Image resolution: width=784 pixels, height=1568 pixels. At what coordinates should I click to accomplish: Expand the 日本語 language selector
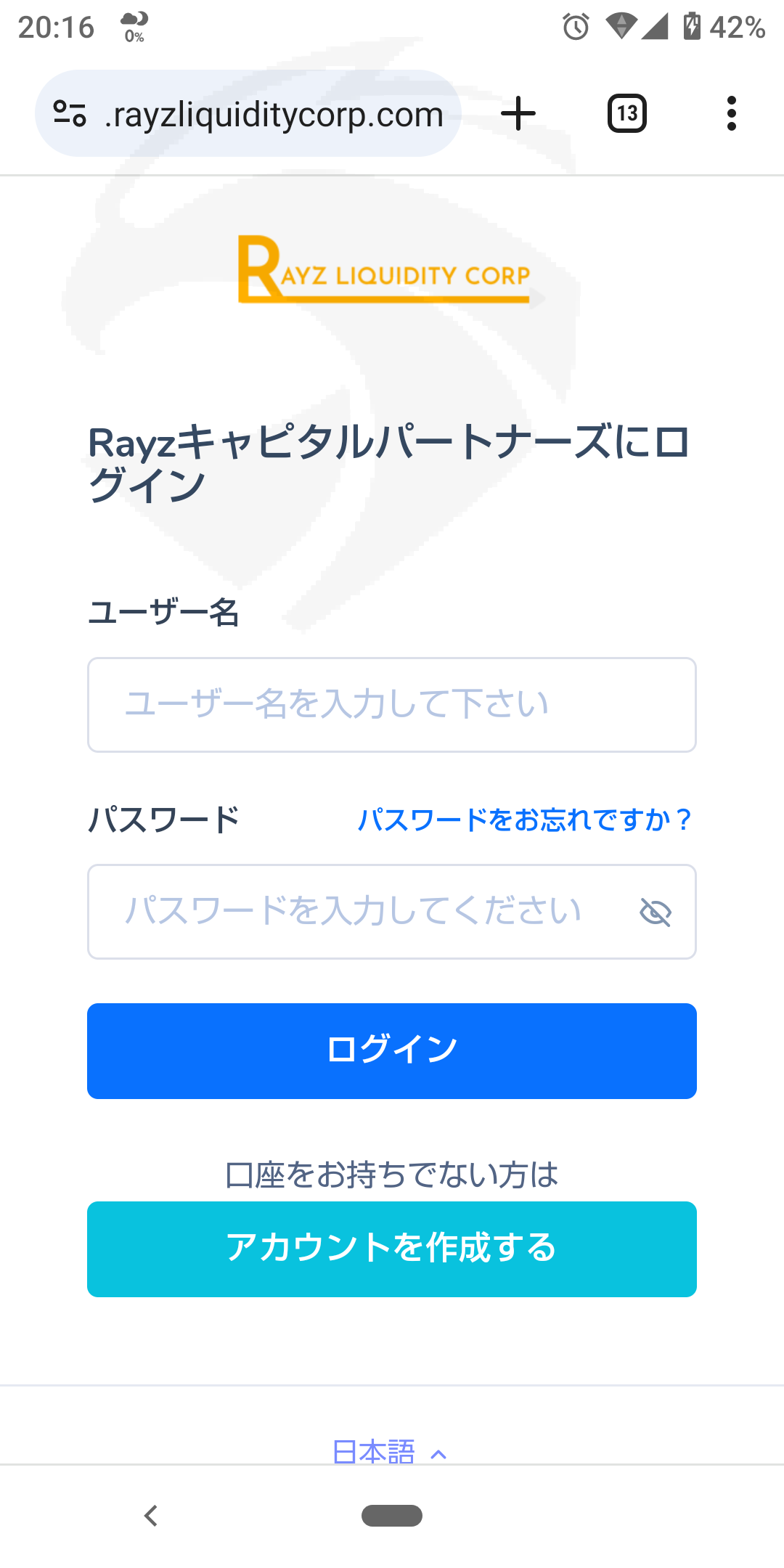390,1452
